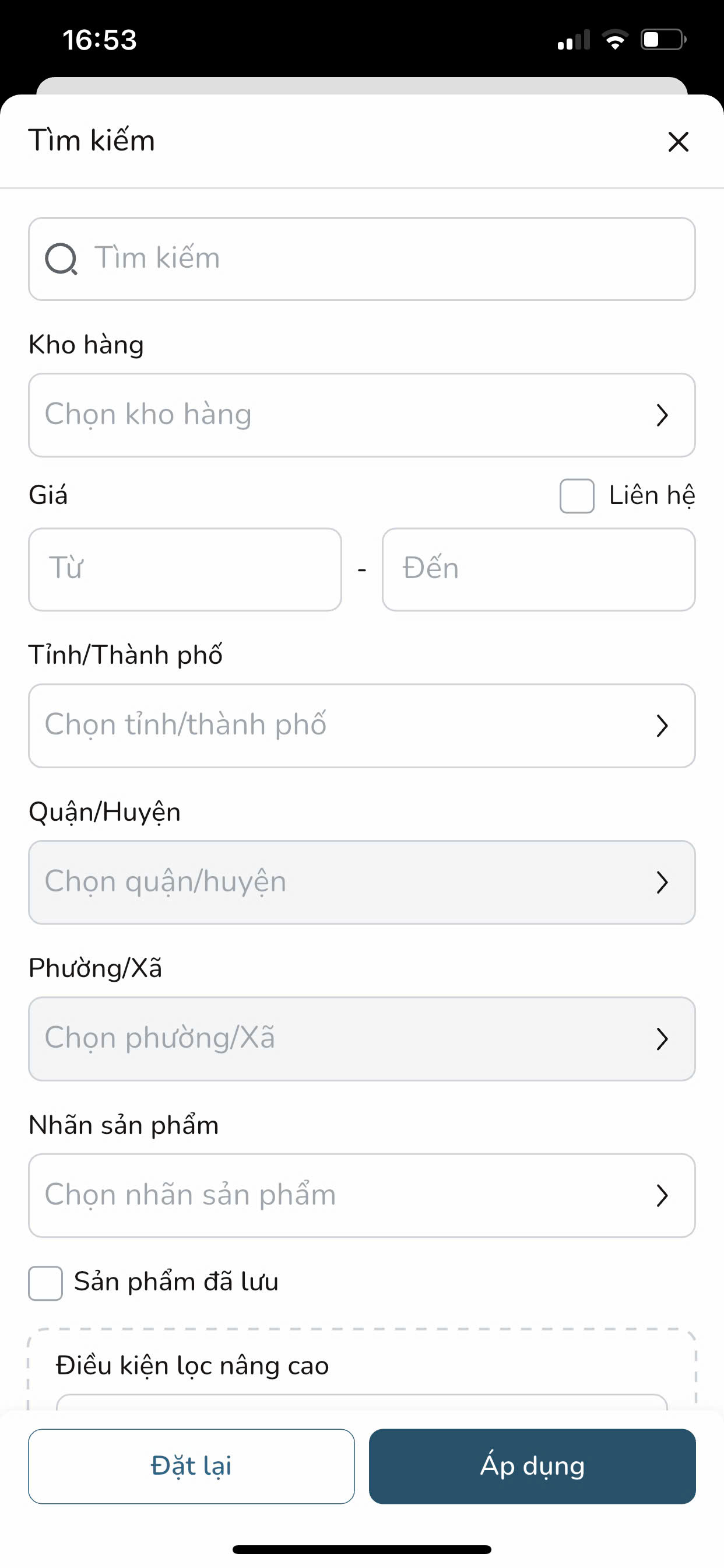Tap the Đến maximum price field

click(539, 569)
